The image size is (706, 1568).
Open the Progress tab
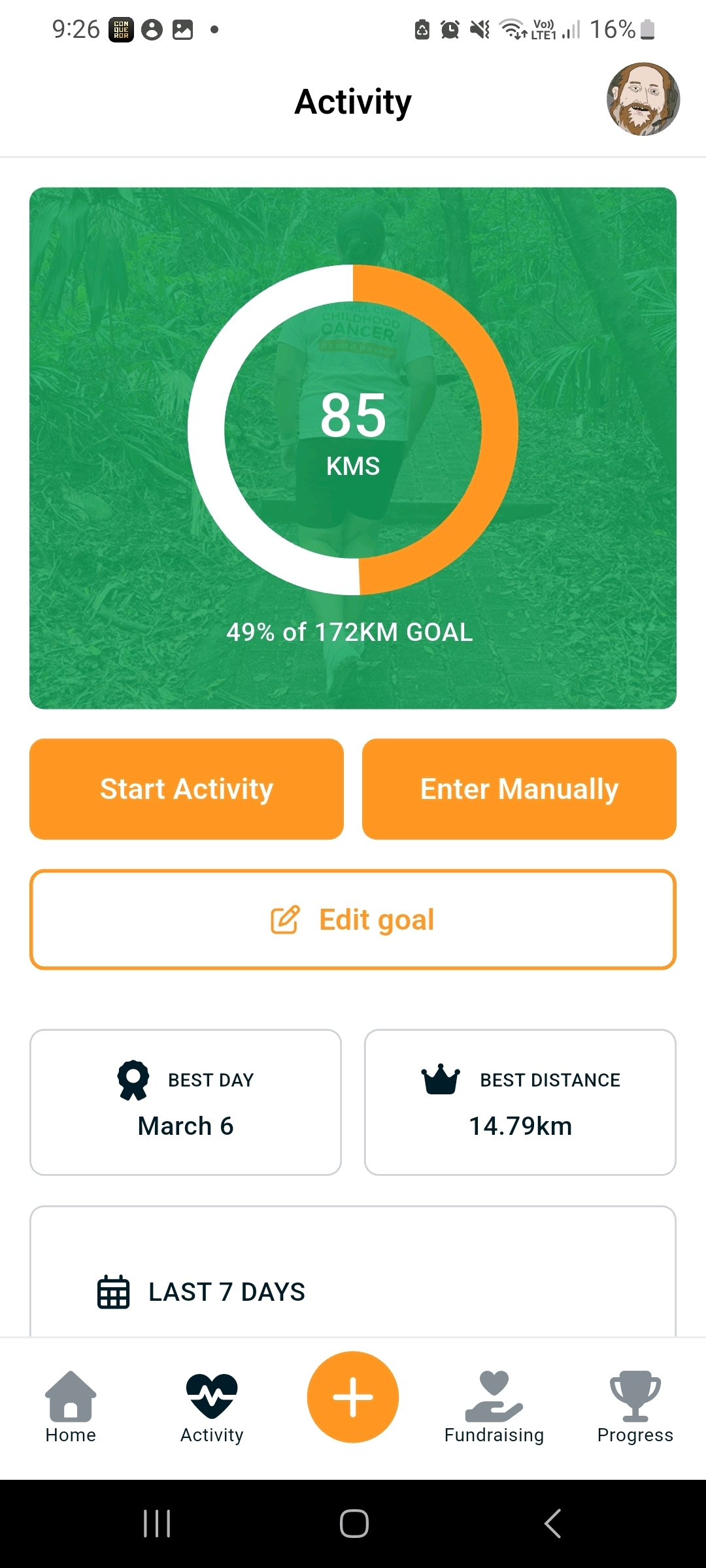(x=635, y=1407)
